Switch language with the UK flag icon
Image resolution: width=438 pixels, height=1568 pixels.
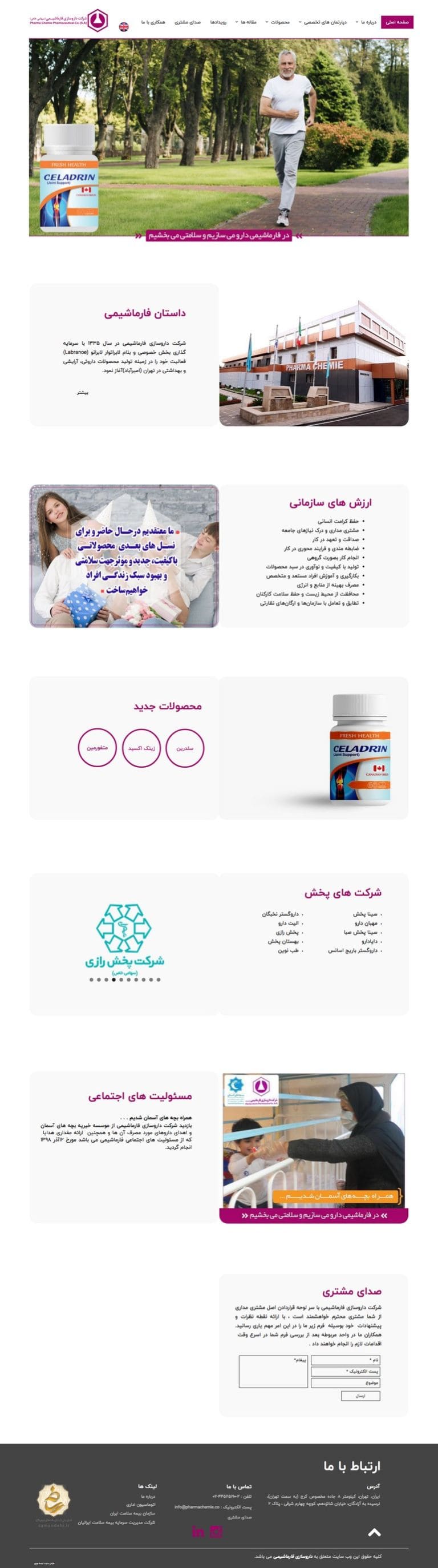124,27
